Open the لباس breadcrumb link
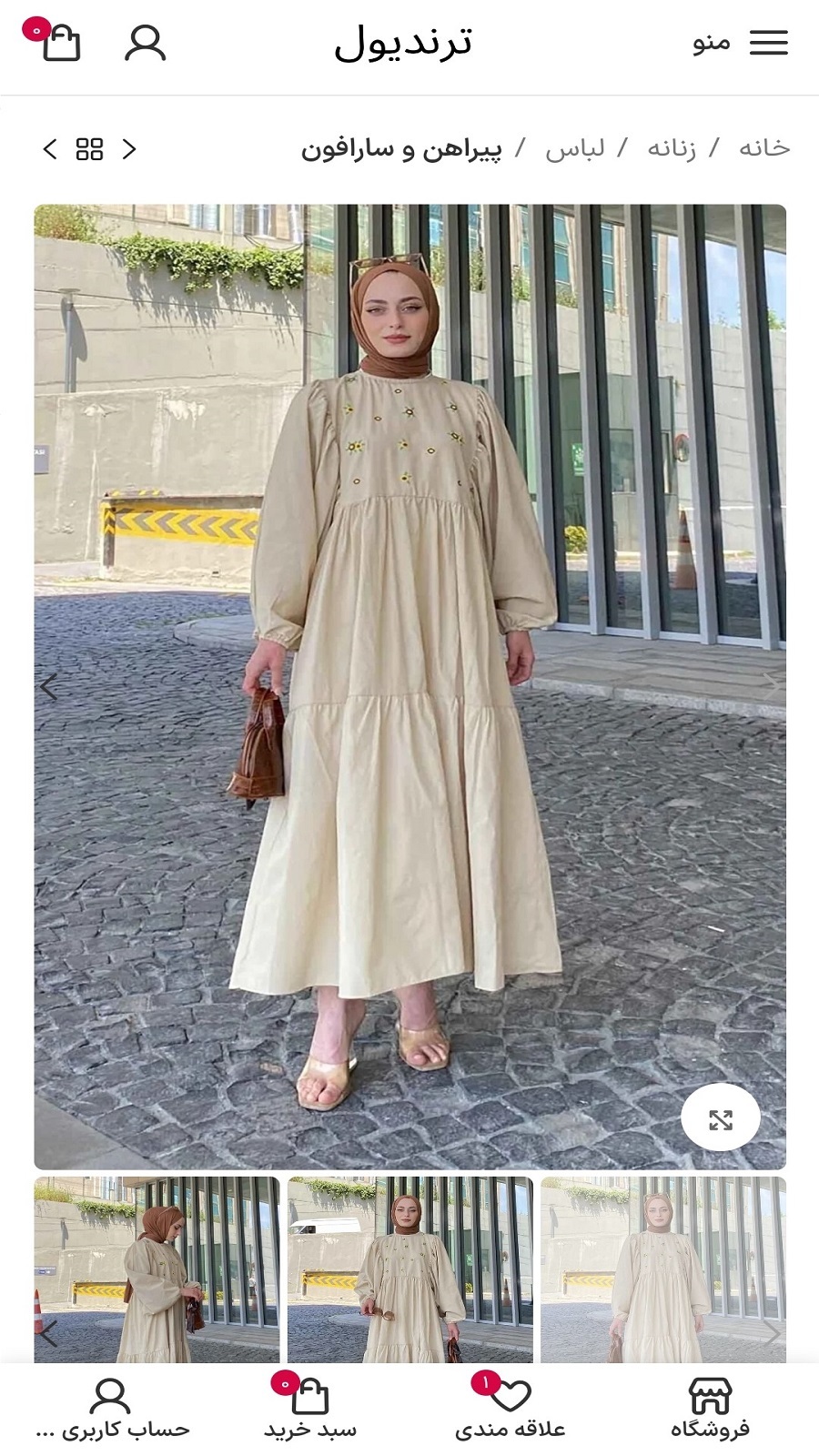This screenshot has height=1456, width=819. click(x=574, y=148)
